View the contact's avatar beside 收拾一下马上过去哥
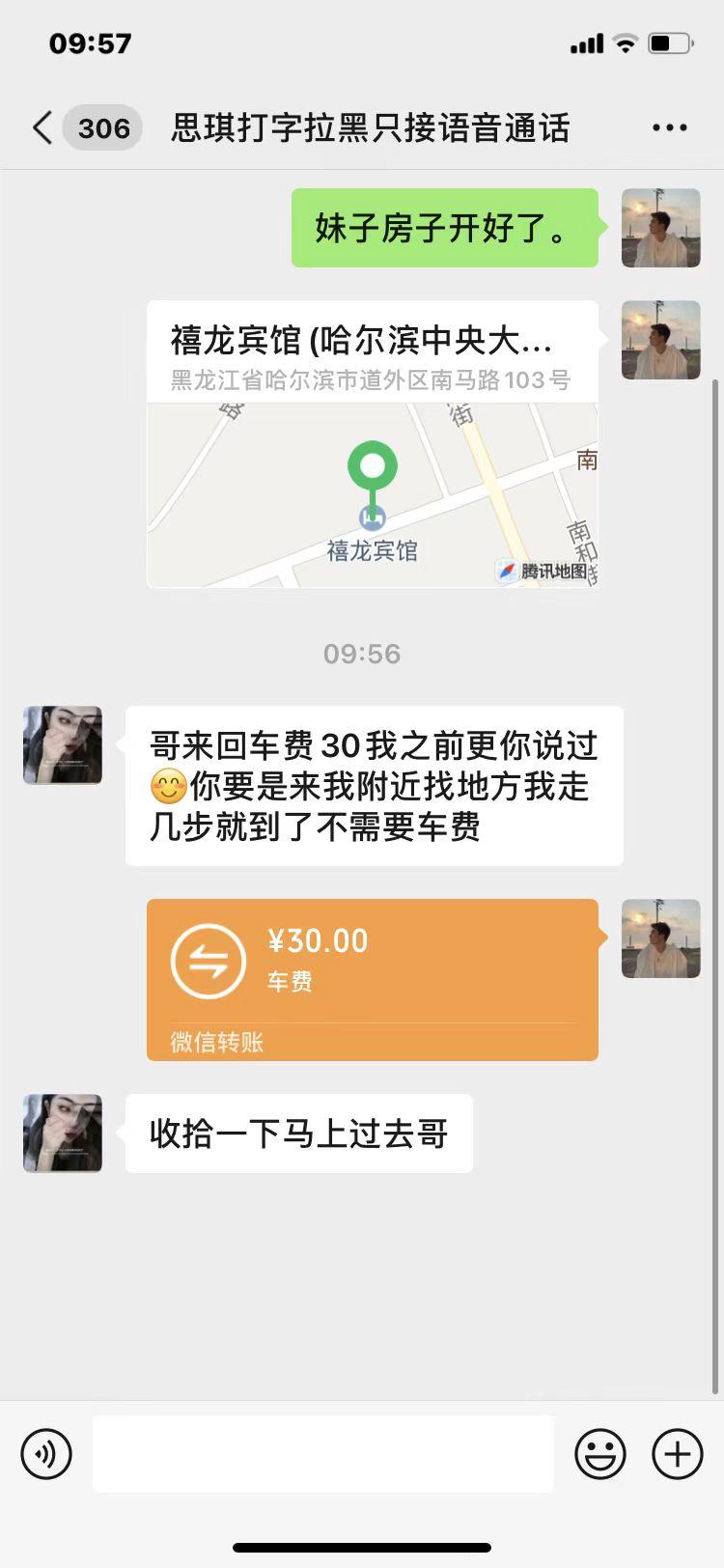Image resolution: width=724 pixels, height=1568 pixels. pyautogui.click(x=63, y=1134)
